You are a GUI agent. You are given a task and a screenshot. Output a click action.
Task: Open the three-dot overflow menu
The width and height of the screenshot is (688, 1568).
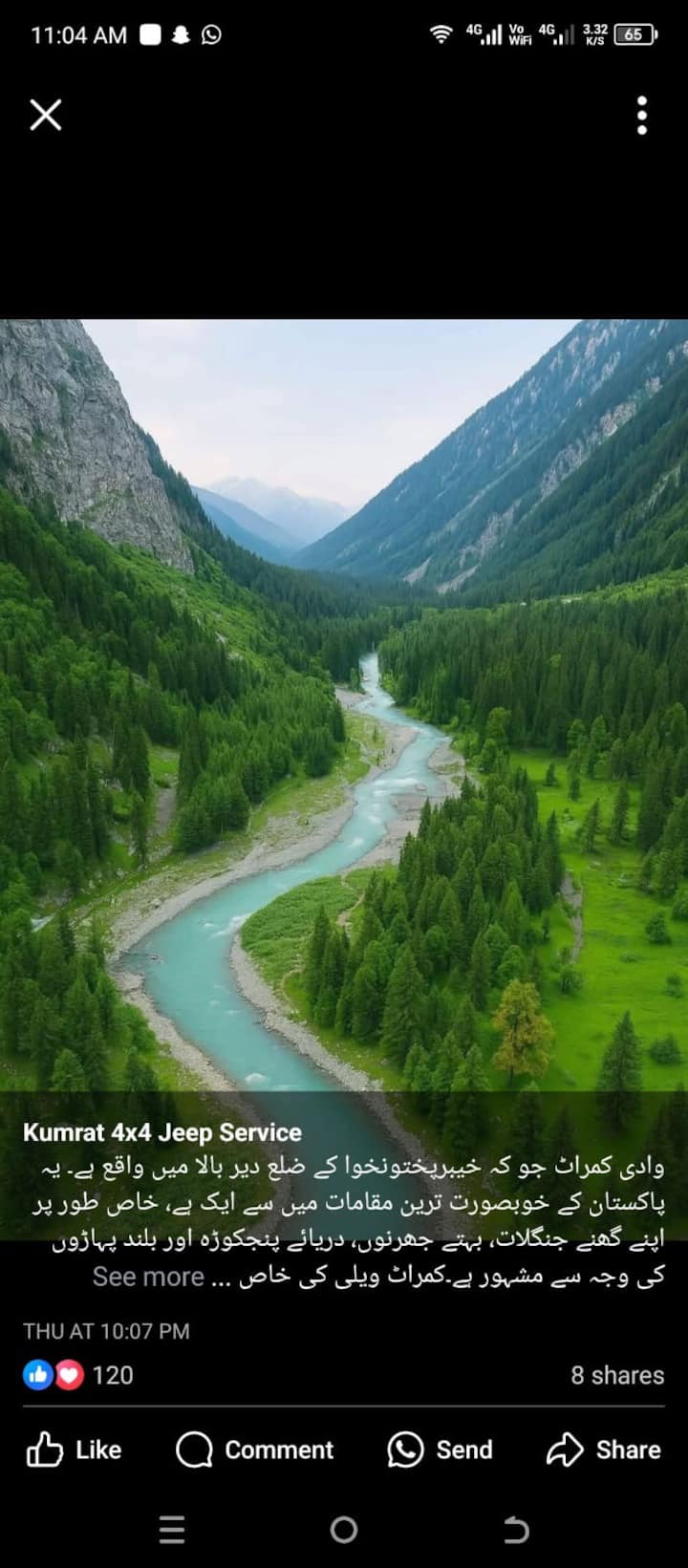642,115
